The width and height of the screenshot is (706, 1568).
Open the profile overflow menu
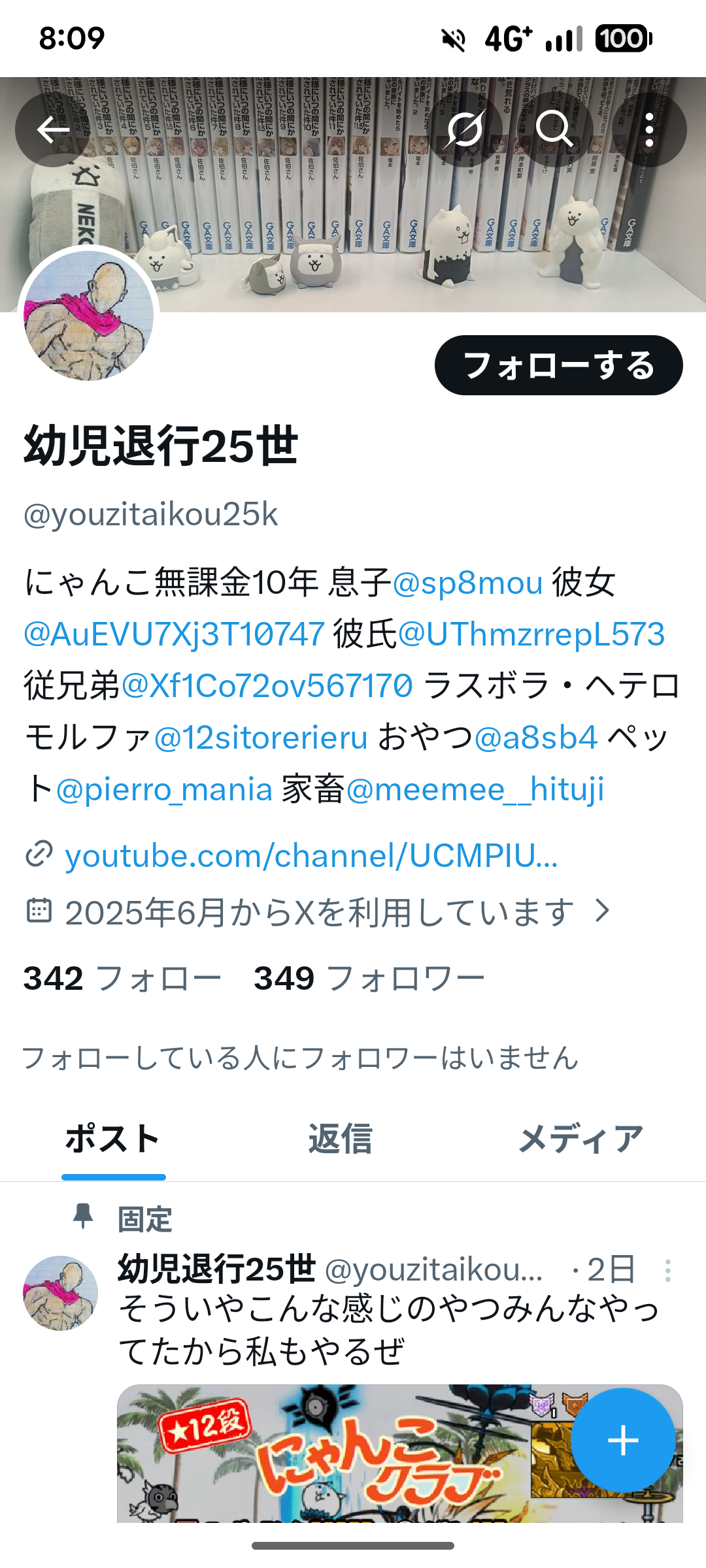[x=648, y=129]
